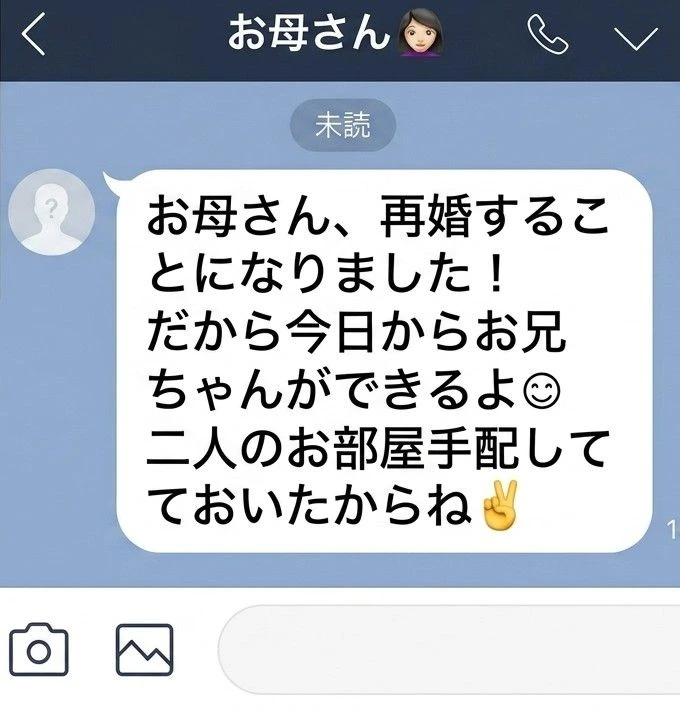Expand the chat menu via the chevron

(x=636, y=38)
